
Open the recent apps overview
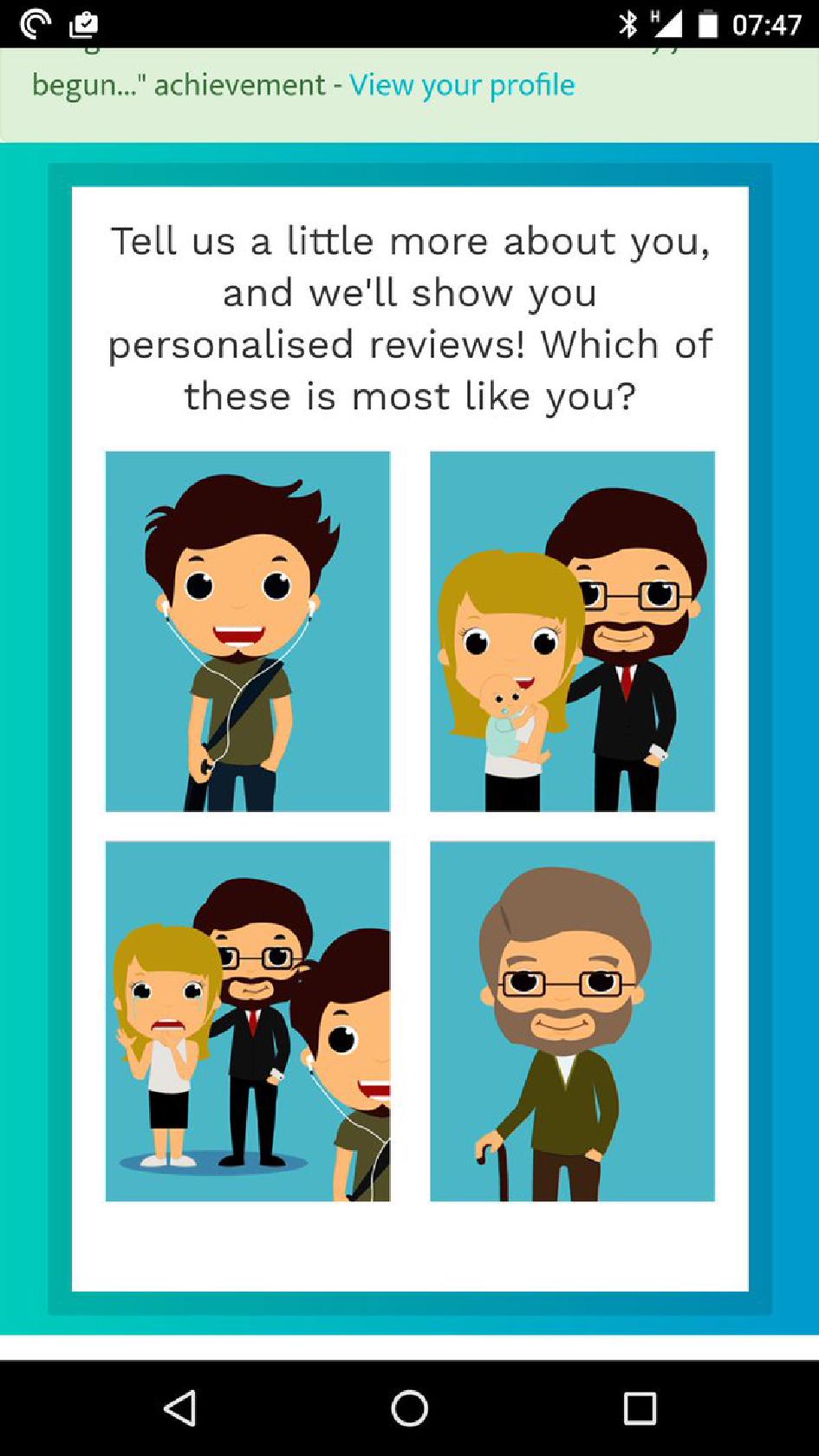click(x=640, y=1408)
